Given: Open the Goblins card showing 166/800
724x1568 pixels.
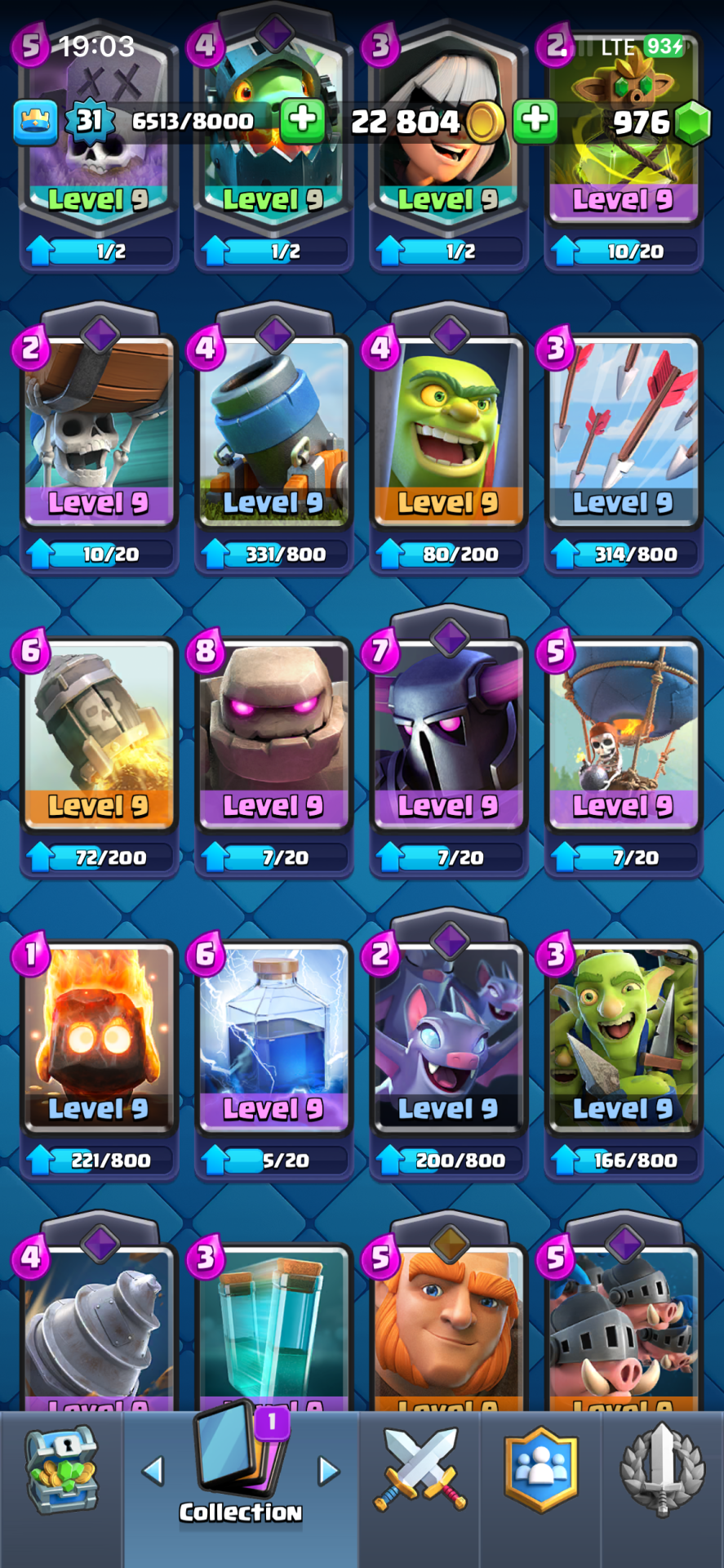Looking at the screenshot, I should 623,1036.
